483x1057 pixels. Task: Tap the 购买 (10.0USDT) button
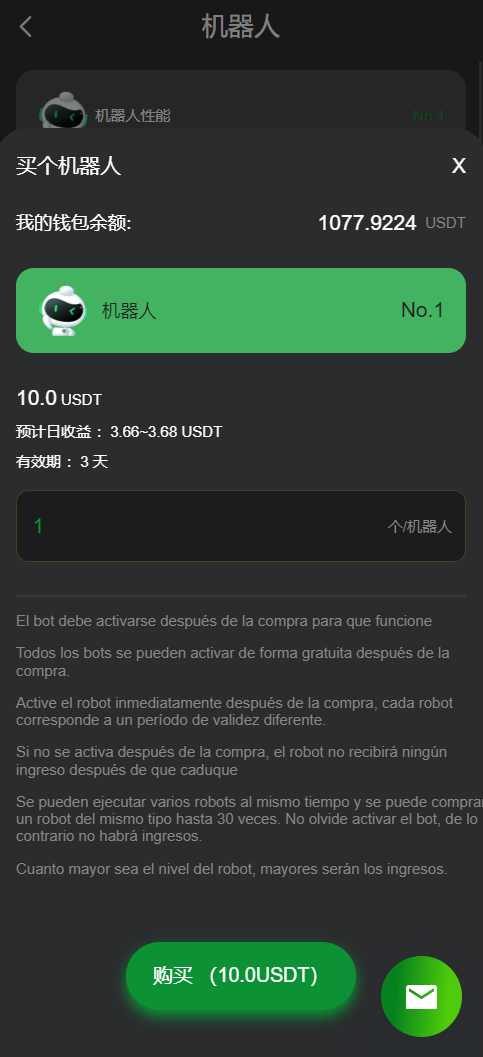[240, 975]
